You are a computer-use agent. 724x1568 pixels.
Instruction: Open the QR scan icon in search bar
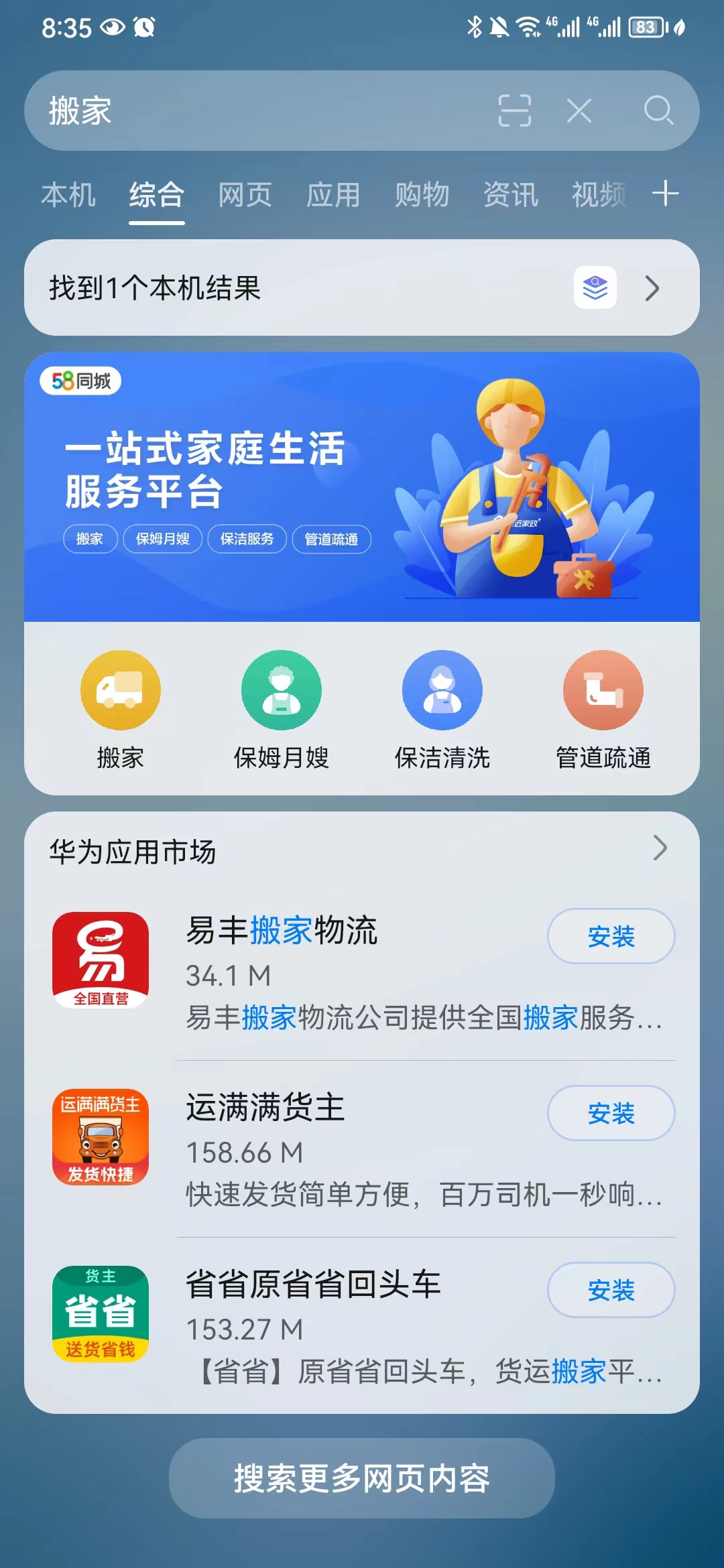click(x=515, y=111)
